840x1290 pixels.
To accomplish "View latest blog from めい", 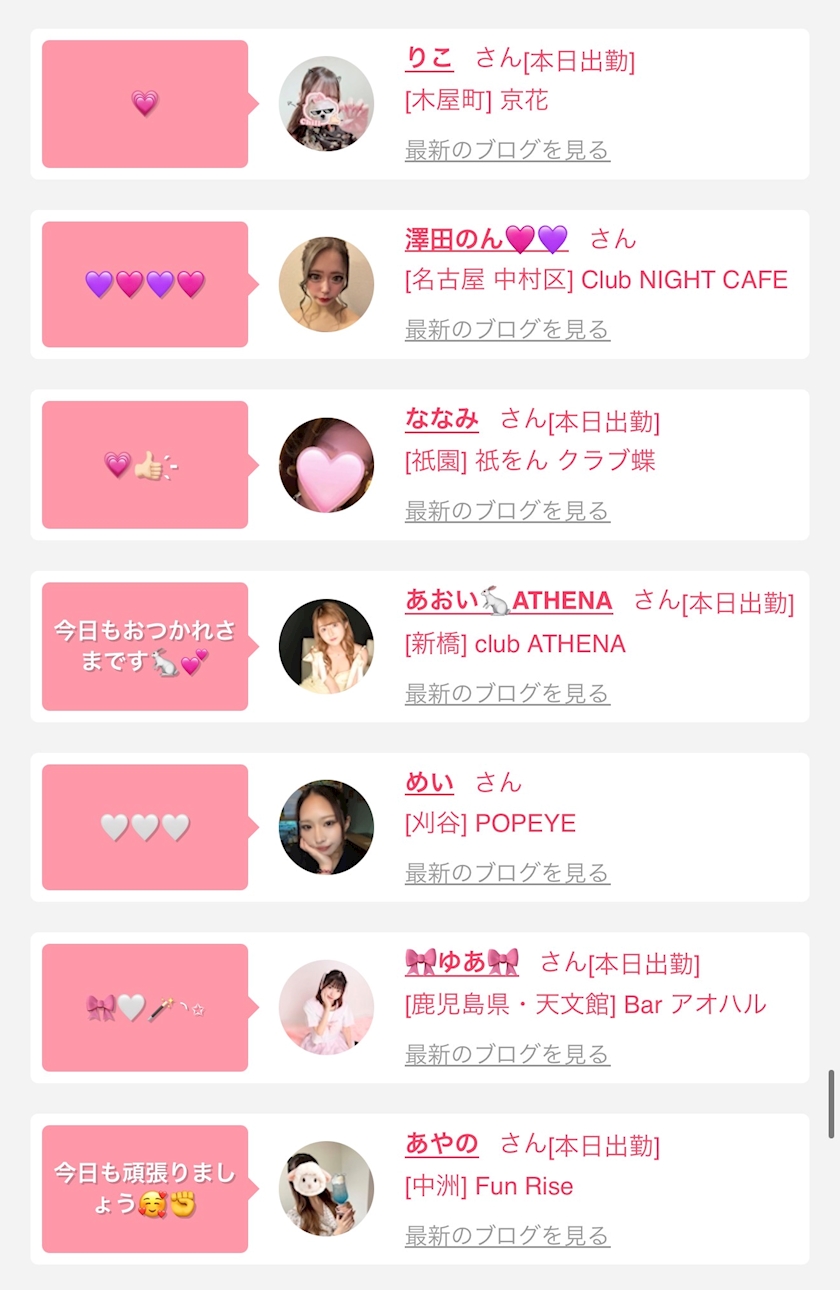I will [507, 874].
